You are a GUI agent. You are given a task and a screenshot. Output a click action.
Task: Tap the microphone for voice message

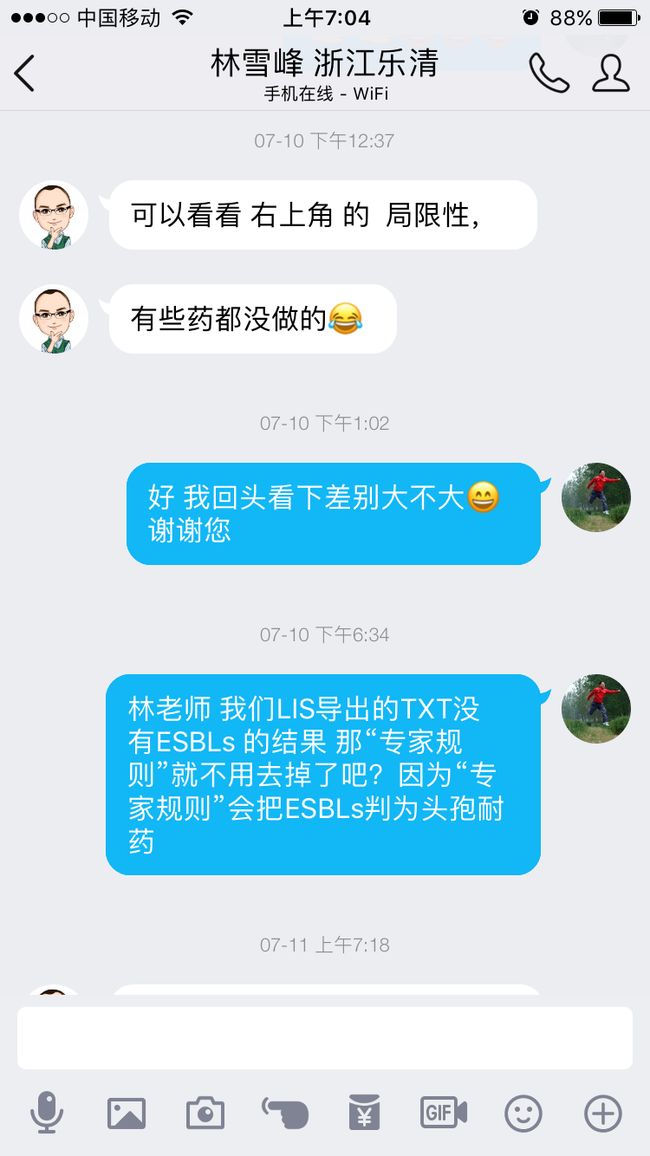coord(46,1113)
